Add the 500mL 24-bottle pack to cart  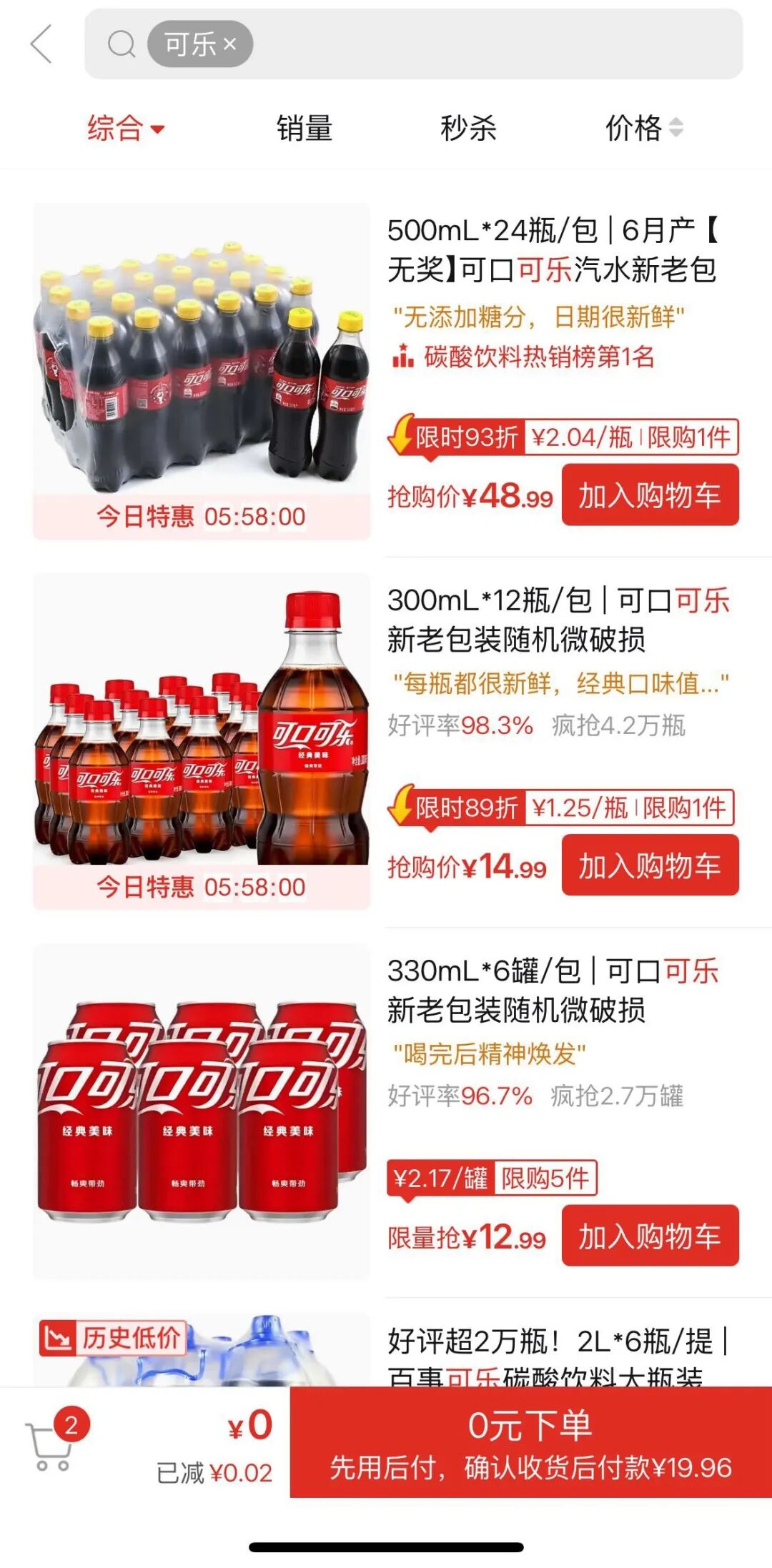click(x=652, y=495)
